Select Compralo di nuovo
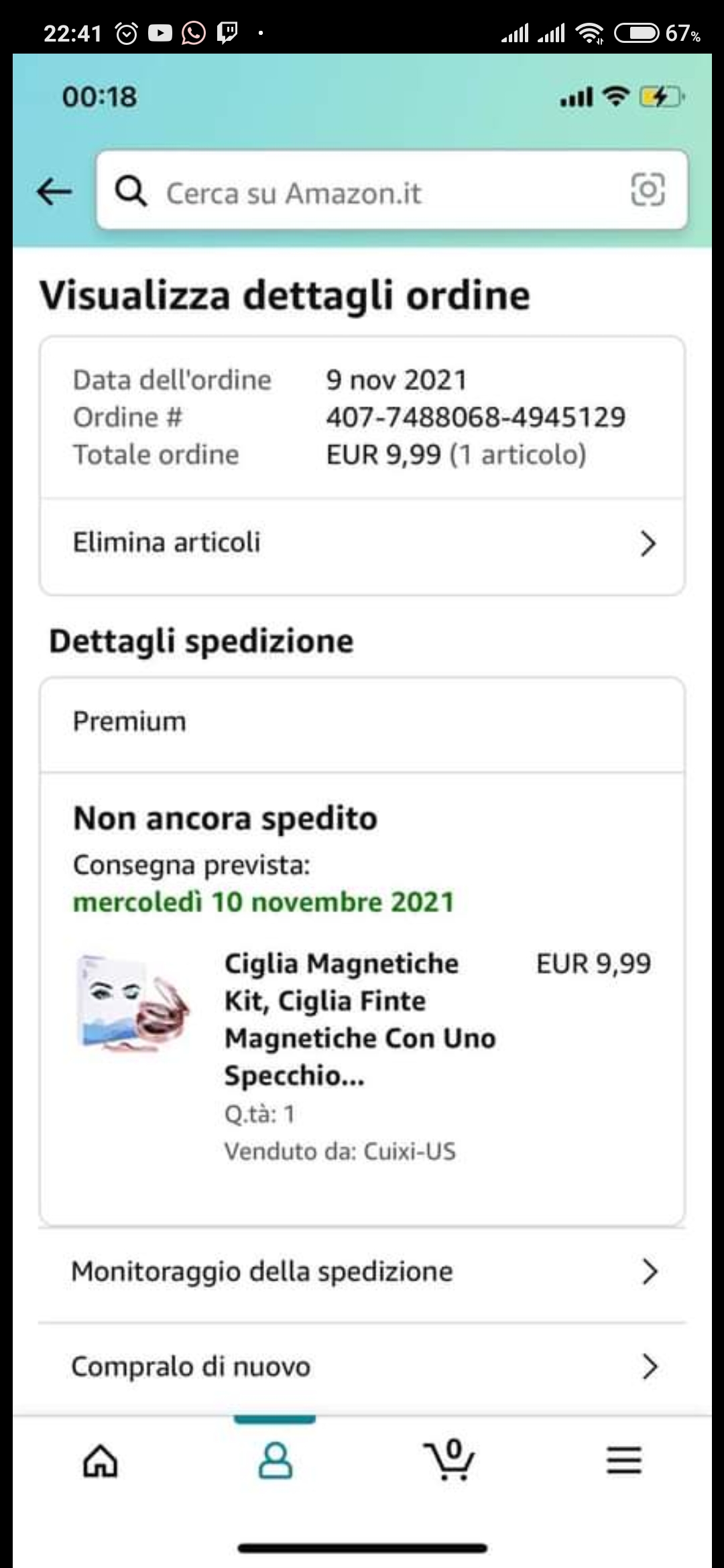This screenshot has height=1568, width=724. (362, 1366)
